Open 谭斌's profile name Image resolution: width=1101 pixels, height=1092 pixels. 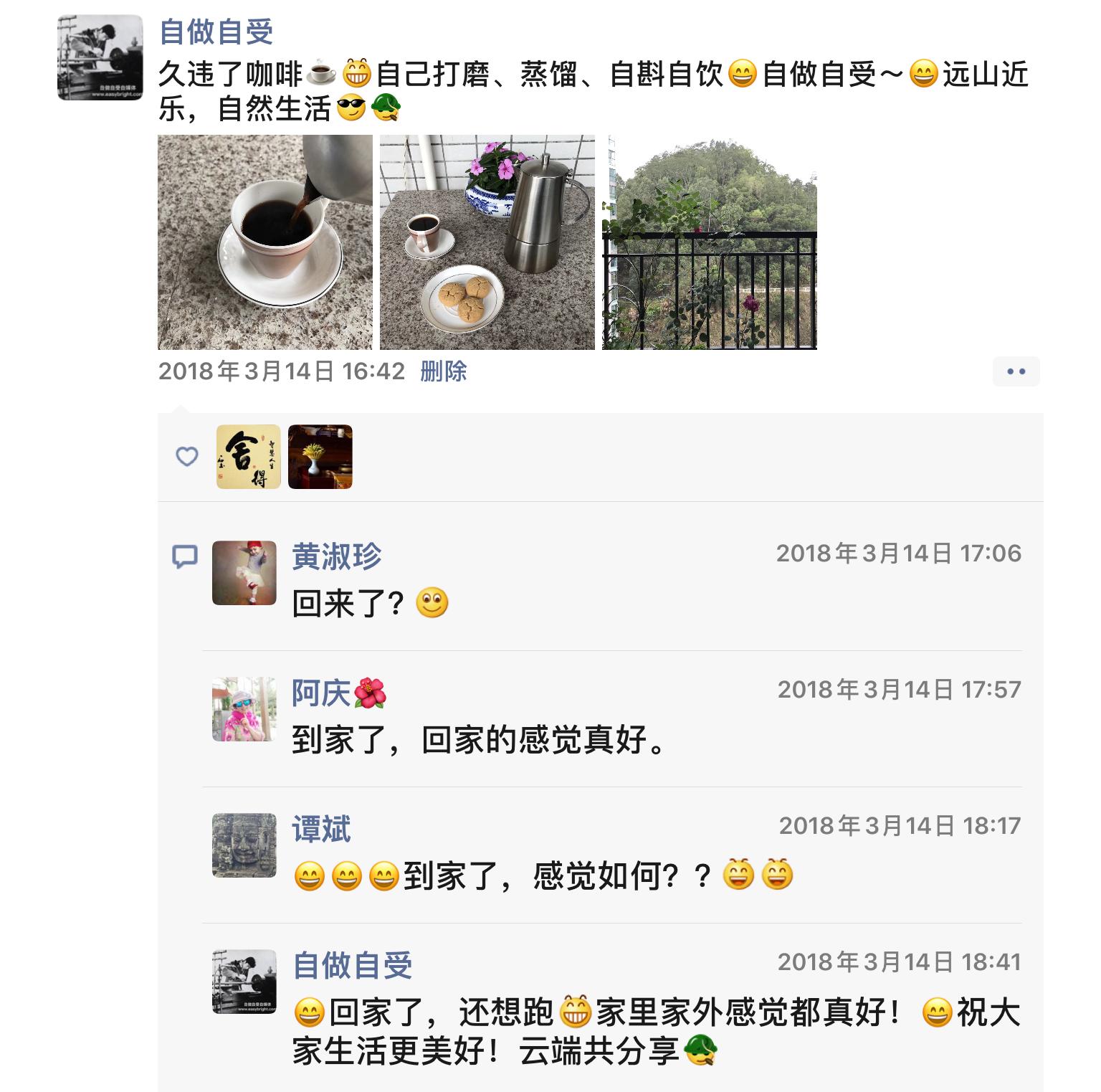[321, 829]
